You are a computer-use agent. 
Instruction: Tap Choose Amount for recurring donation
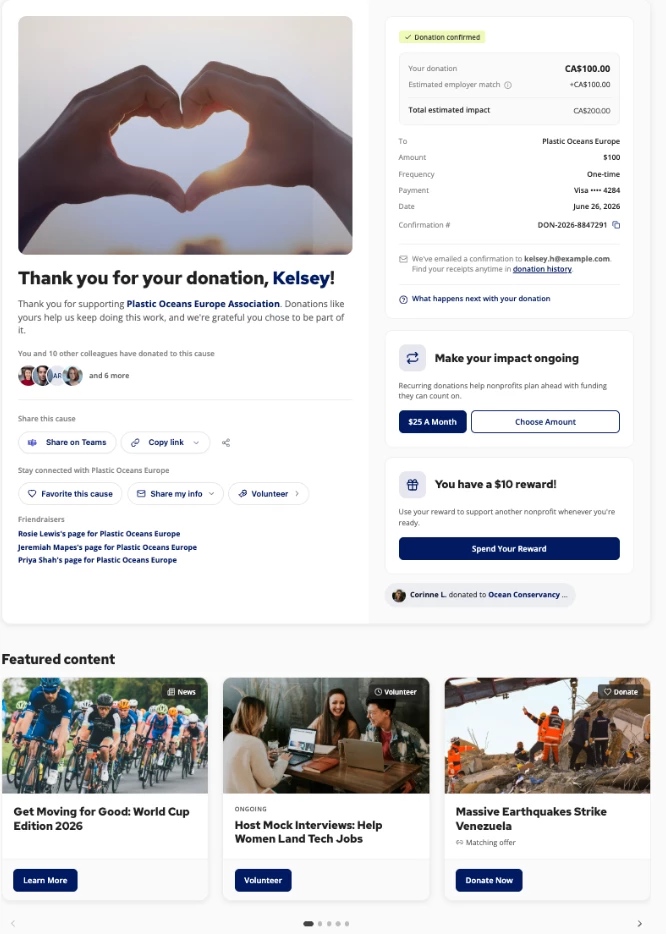point(545,422)
